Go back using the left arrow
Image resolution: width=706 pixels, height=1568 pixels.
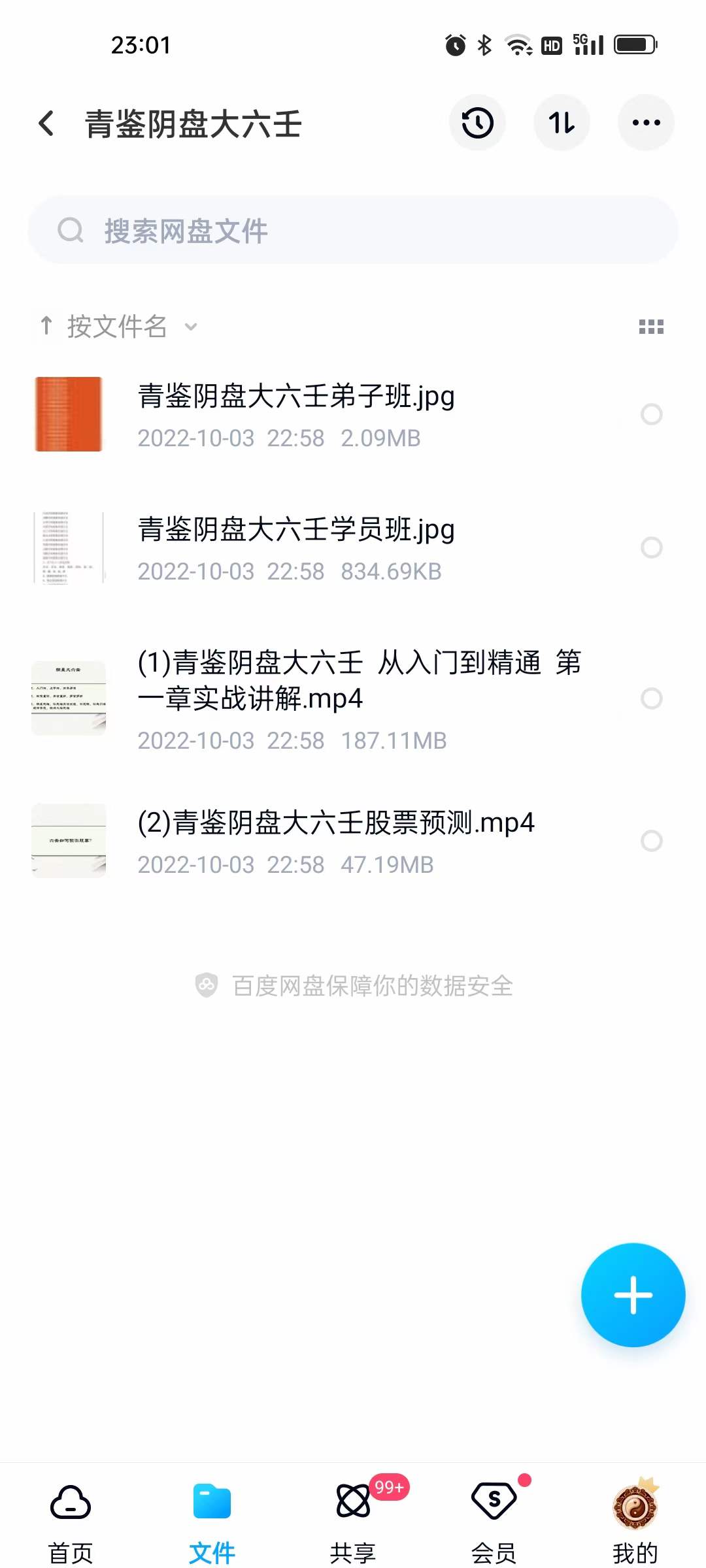coord(46,123)
